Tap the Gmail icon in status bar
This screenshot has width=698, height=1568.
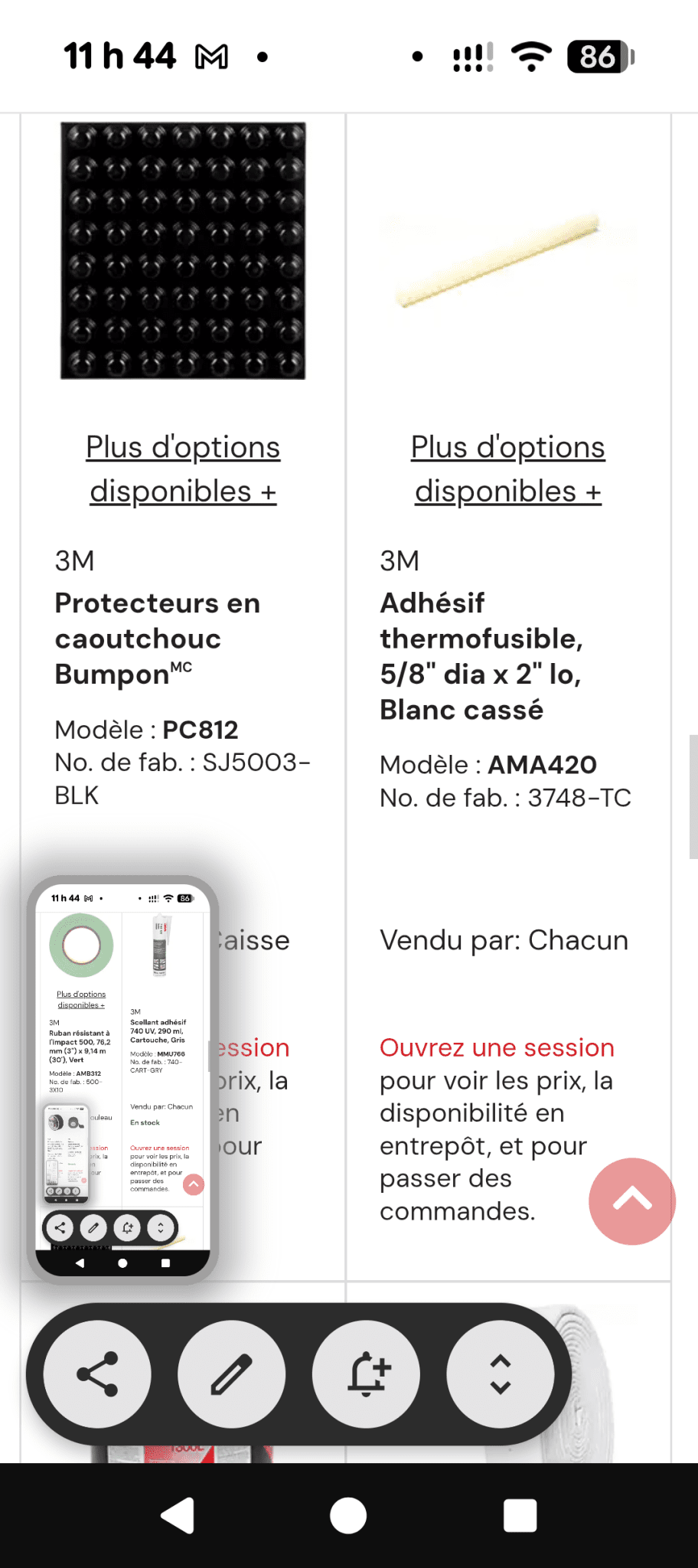coord(212,56)
